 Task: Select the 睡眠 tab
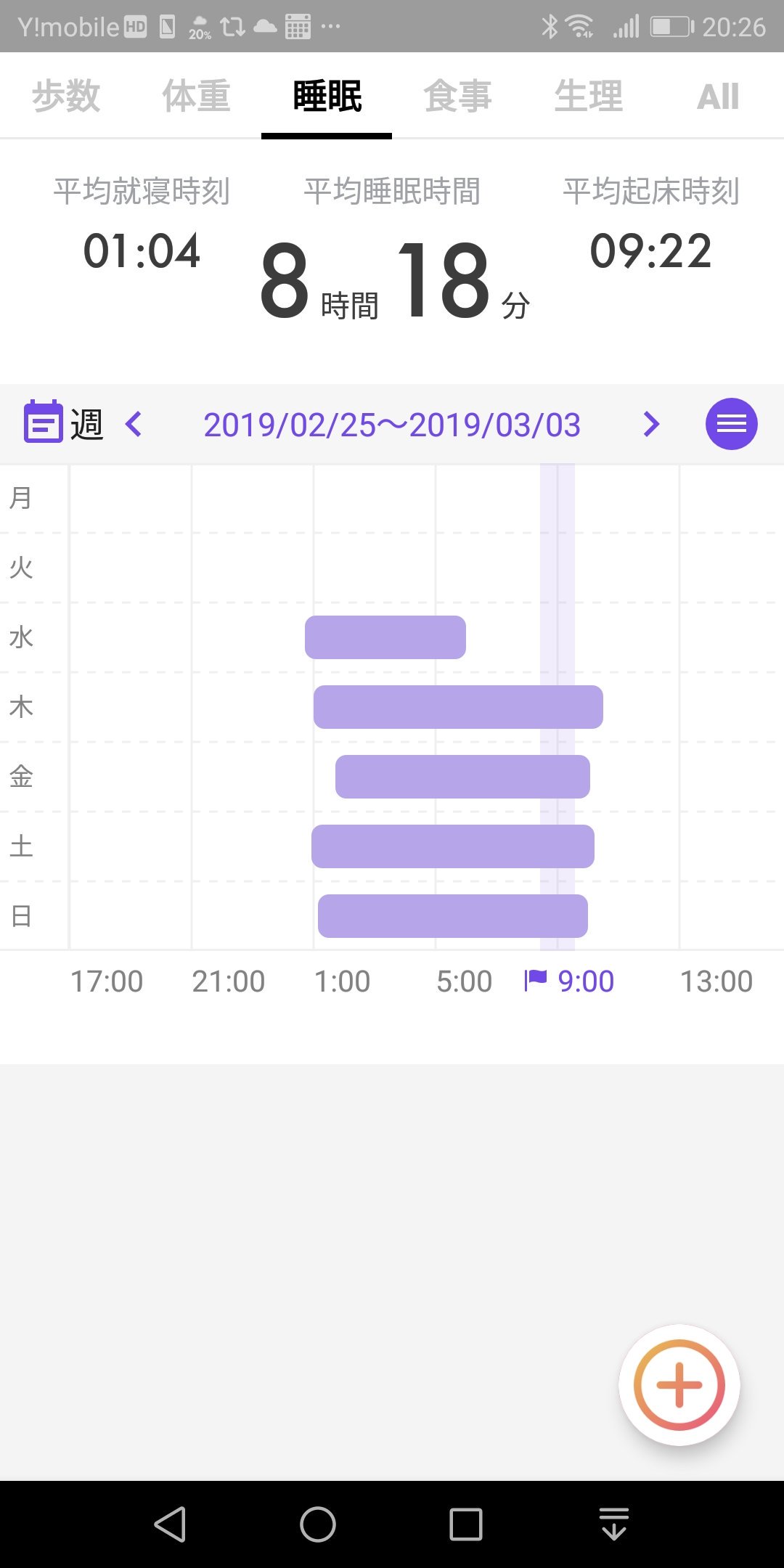coord(327,96)
